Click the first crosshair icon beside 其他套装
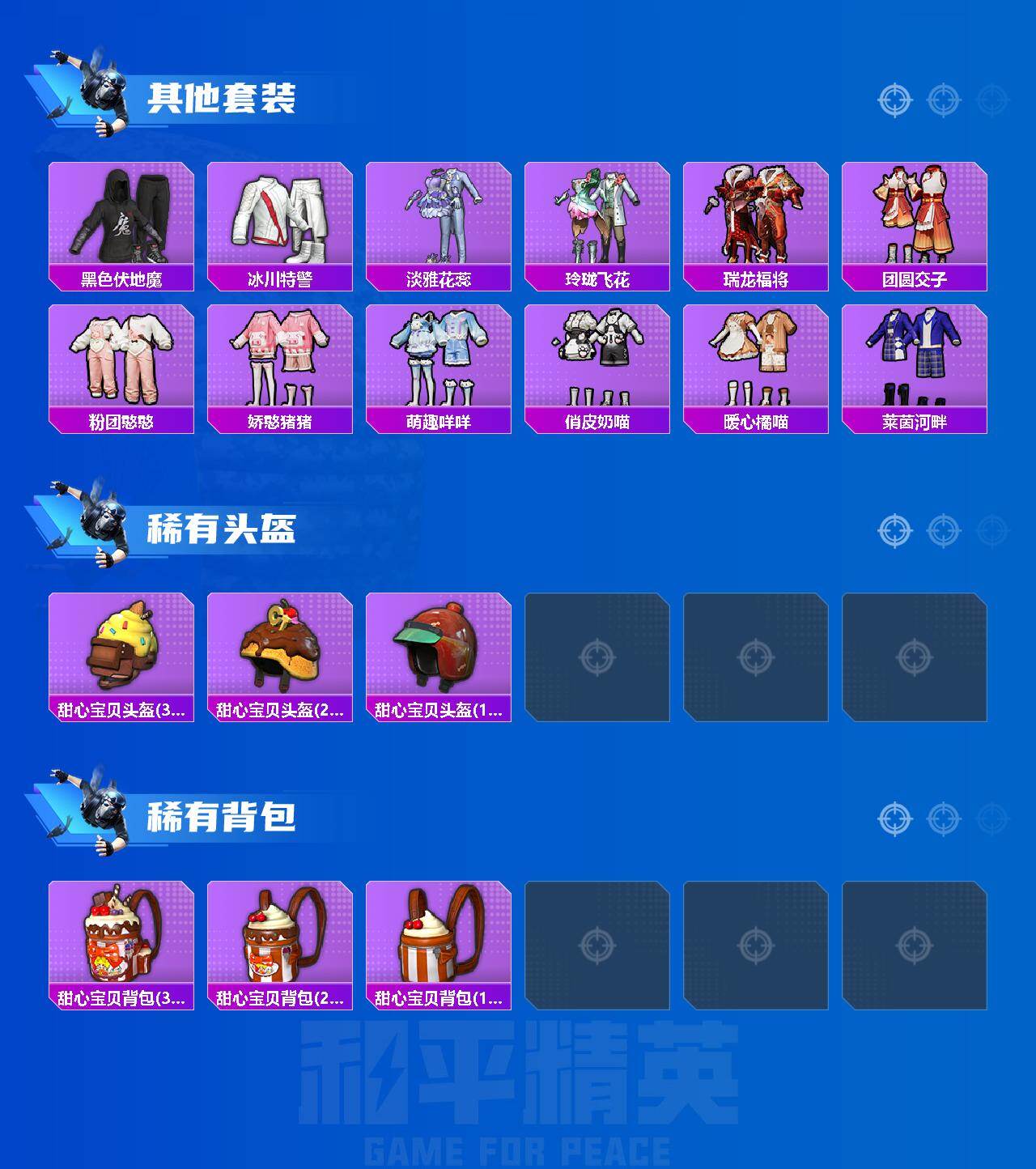 (x=894, y=100)
